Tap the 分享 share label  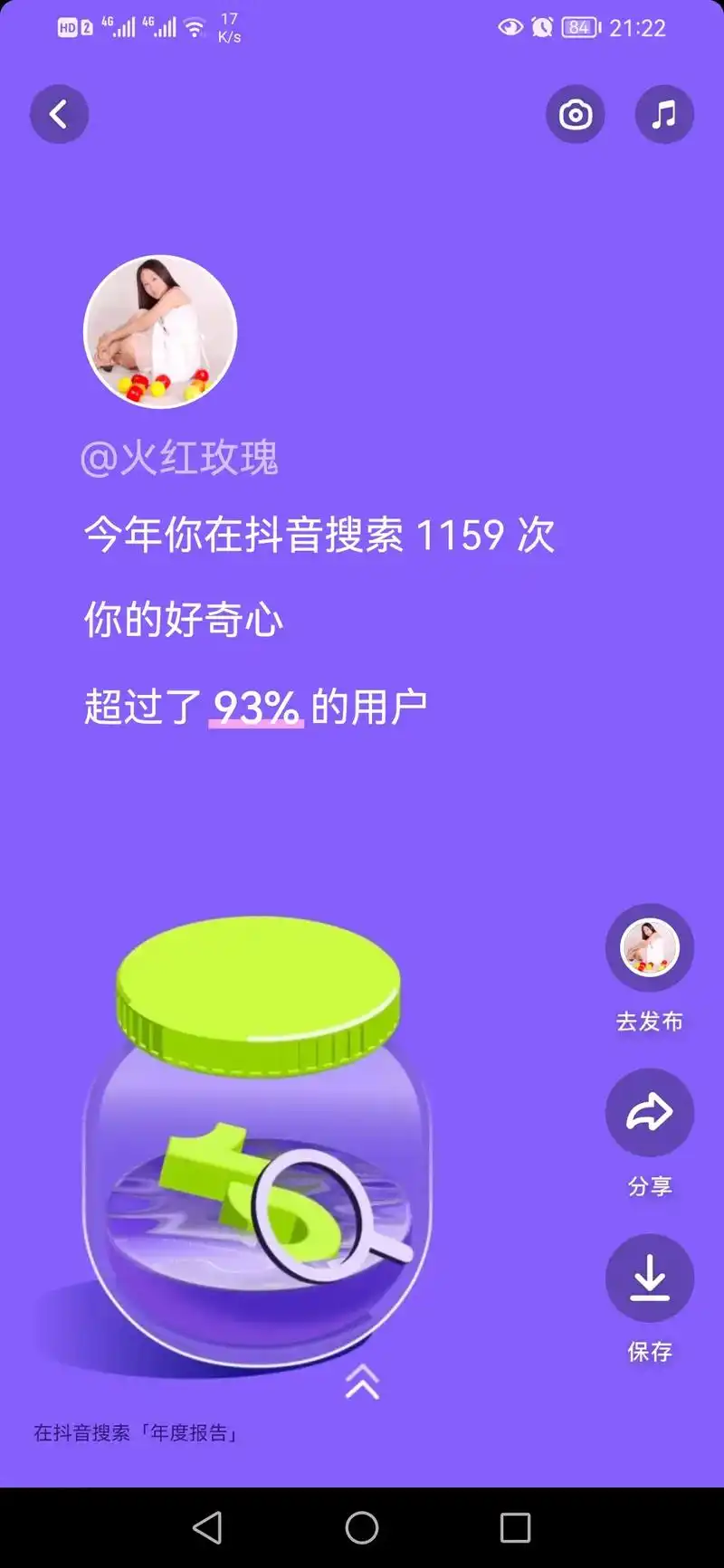[650, 1188]
